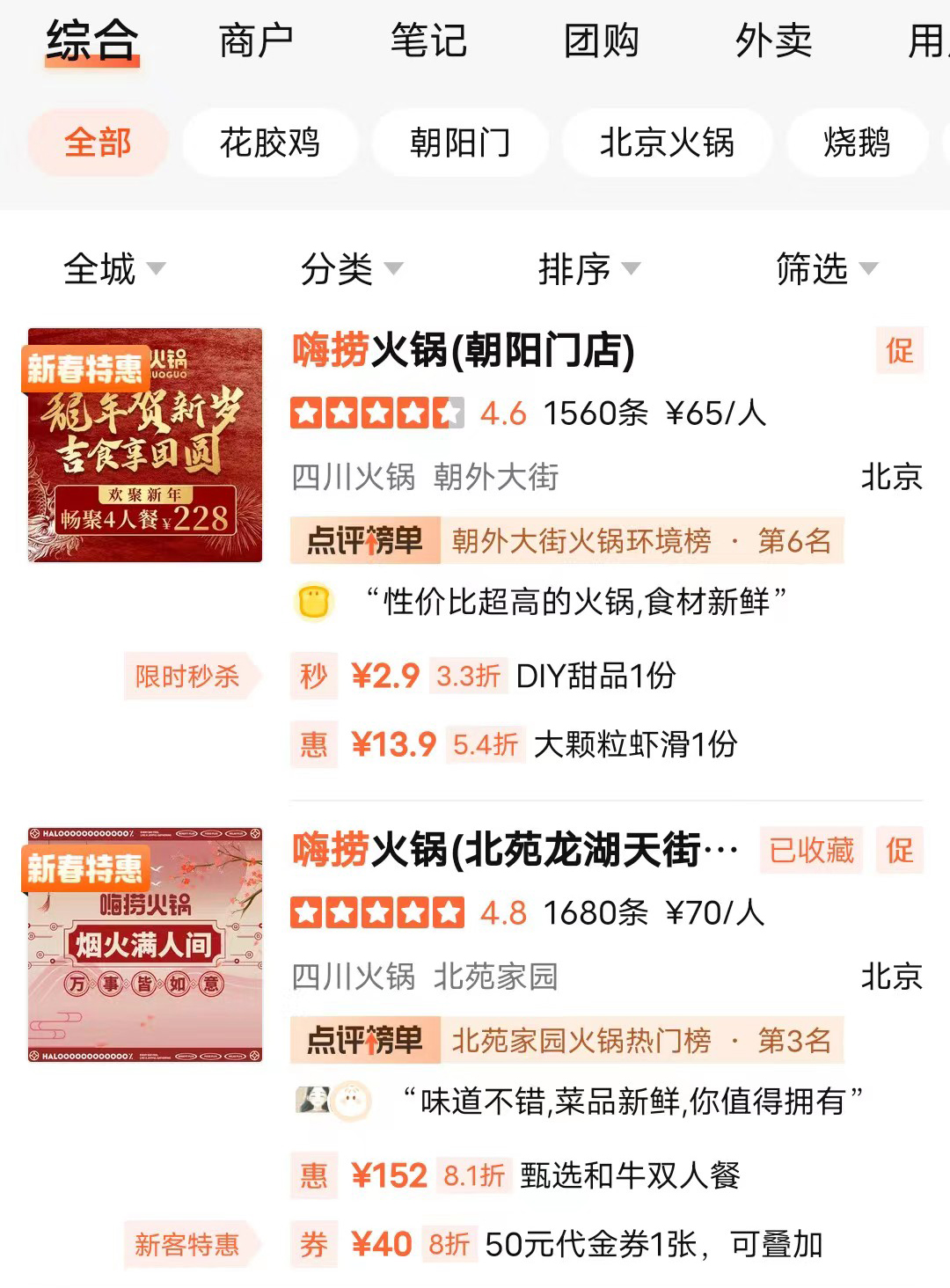View the ¥2.9 DIY甜品 flash deal
Viewport: 950px width, 1288px height.
510,676
